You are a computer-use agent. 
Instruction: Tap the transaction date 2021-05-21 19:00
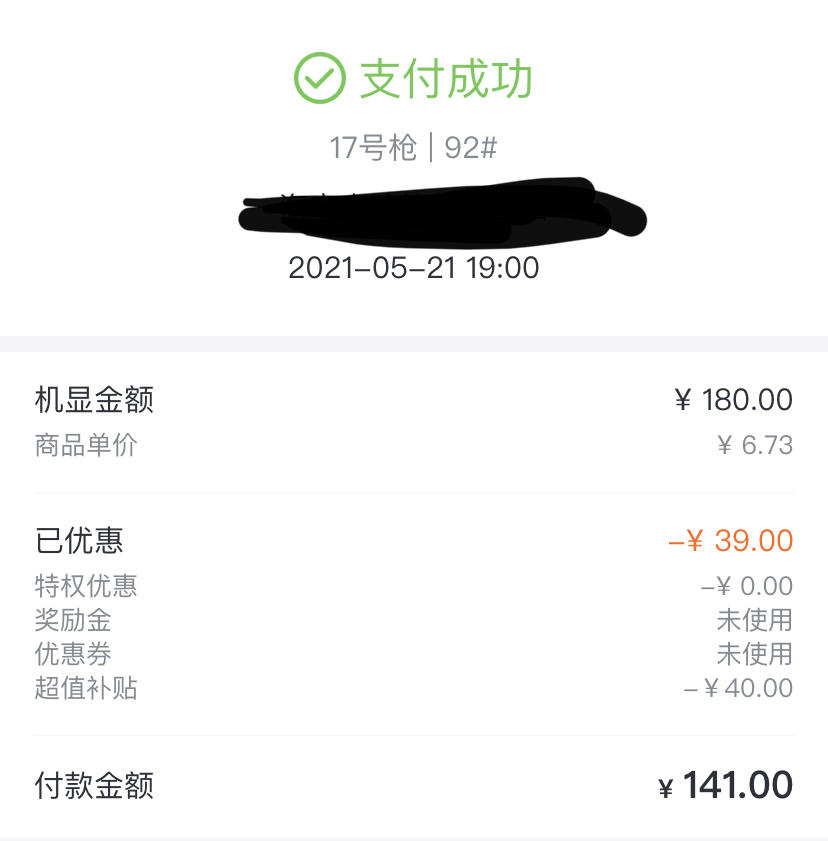(x=413, y=267)
